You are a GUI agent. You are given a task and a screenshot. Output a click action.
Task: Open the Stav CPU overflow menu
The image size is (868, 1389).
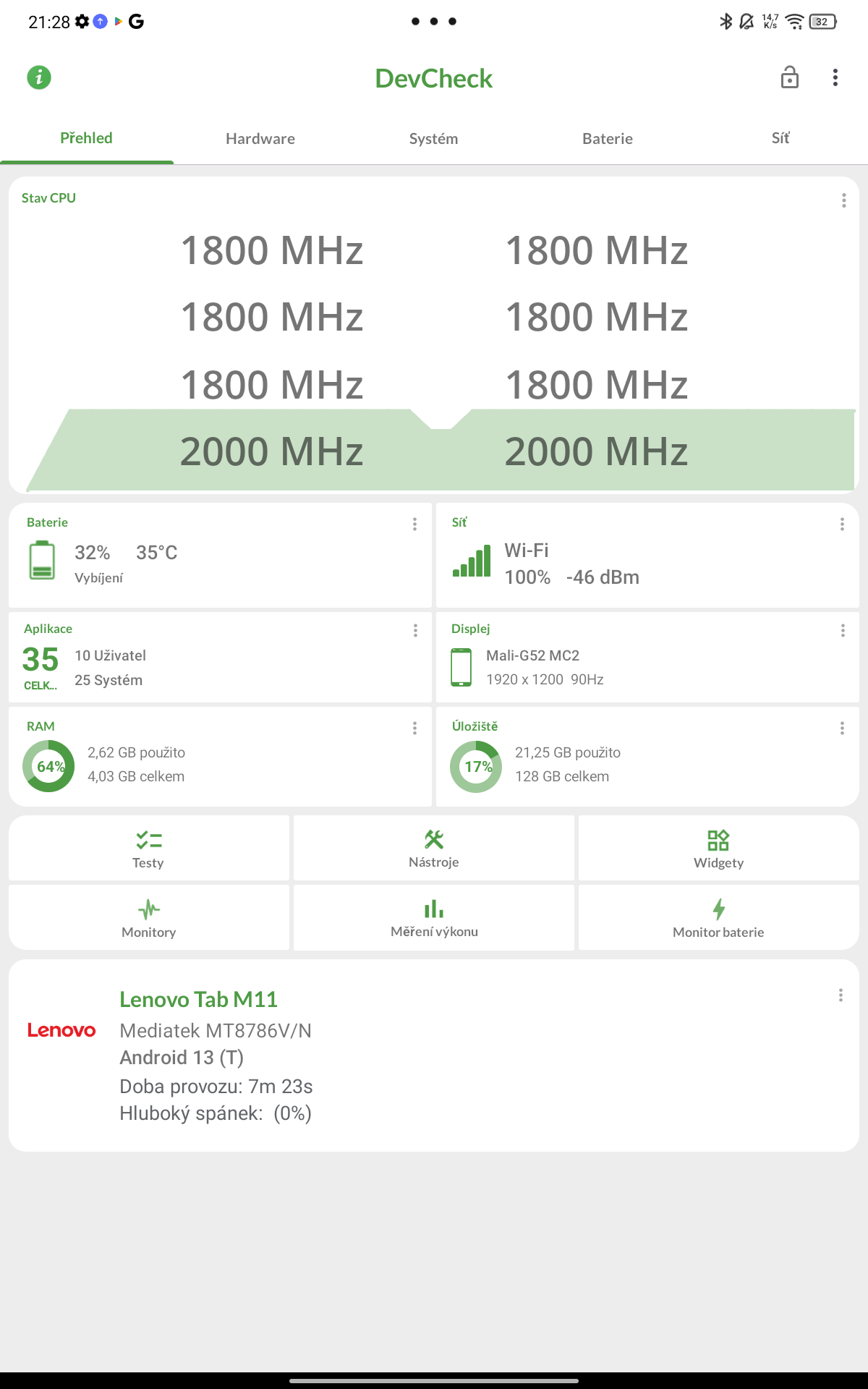click(x=843, y=200)
